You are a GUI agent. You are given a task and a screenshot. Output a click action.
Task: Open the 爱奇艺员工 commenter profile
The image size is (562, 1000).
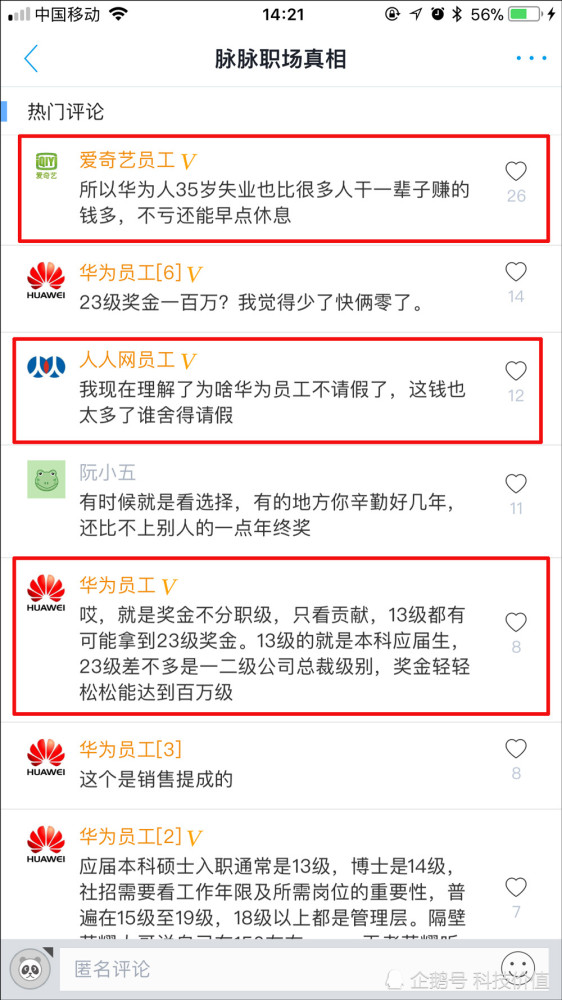(x=46, y=166)
